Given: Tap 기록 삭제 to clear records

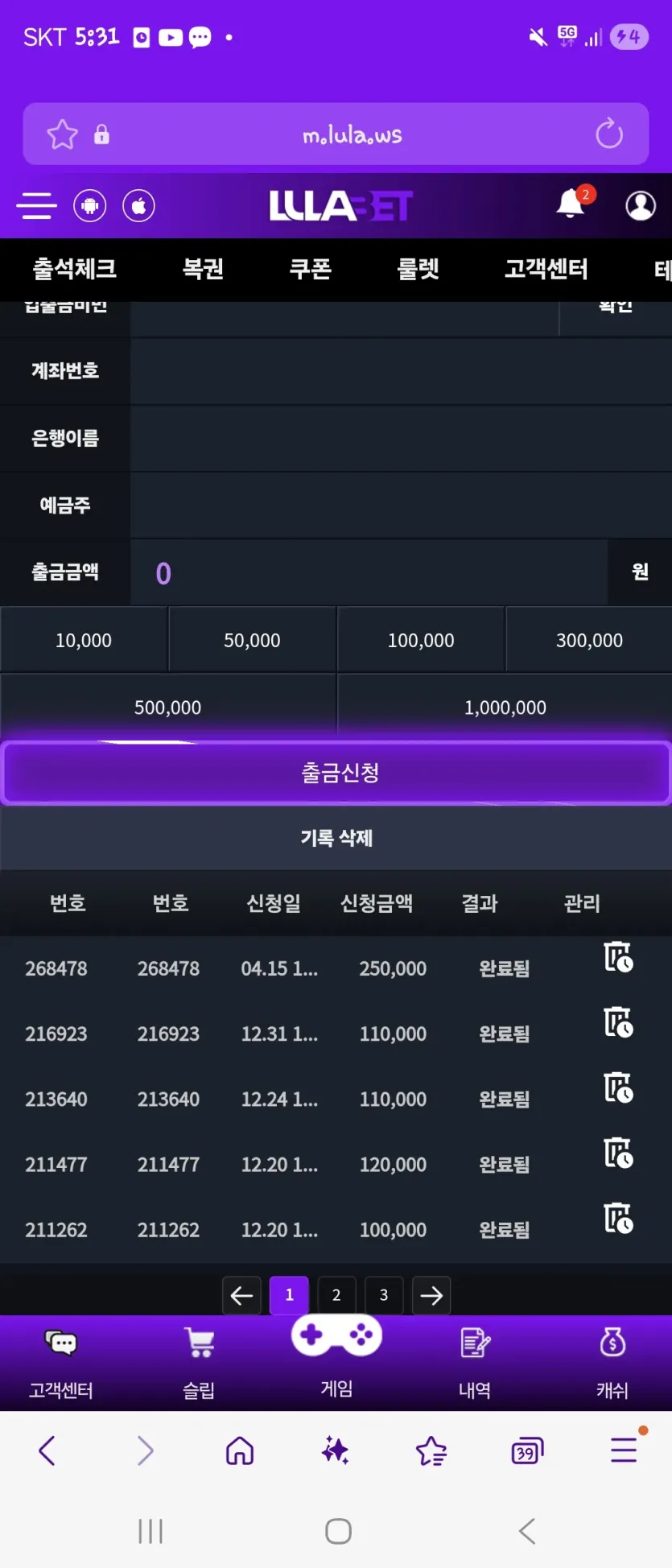Looking at the screenshot, I should pyautogui.click(x=336, y=838).
